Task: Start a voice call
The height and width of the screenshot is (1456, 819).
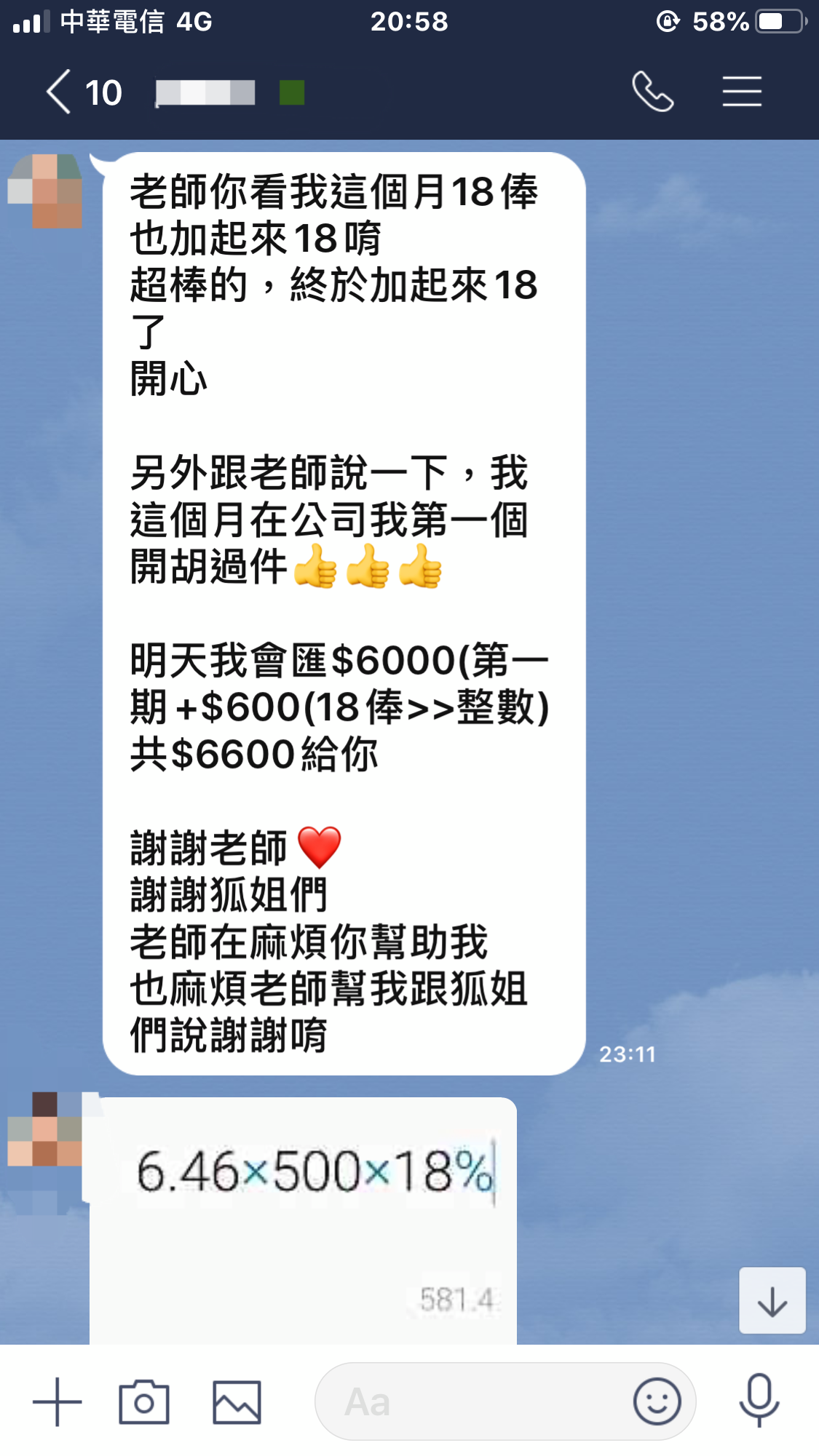Action: tap(652, 92)
